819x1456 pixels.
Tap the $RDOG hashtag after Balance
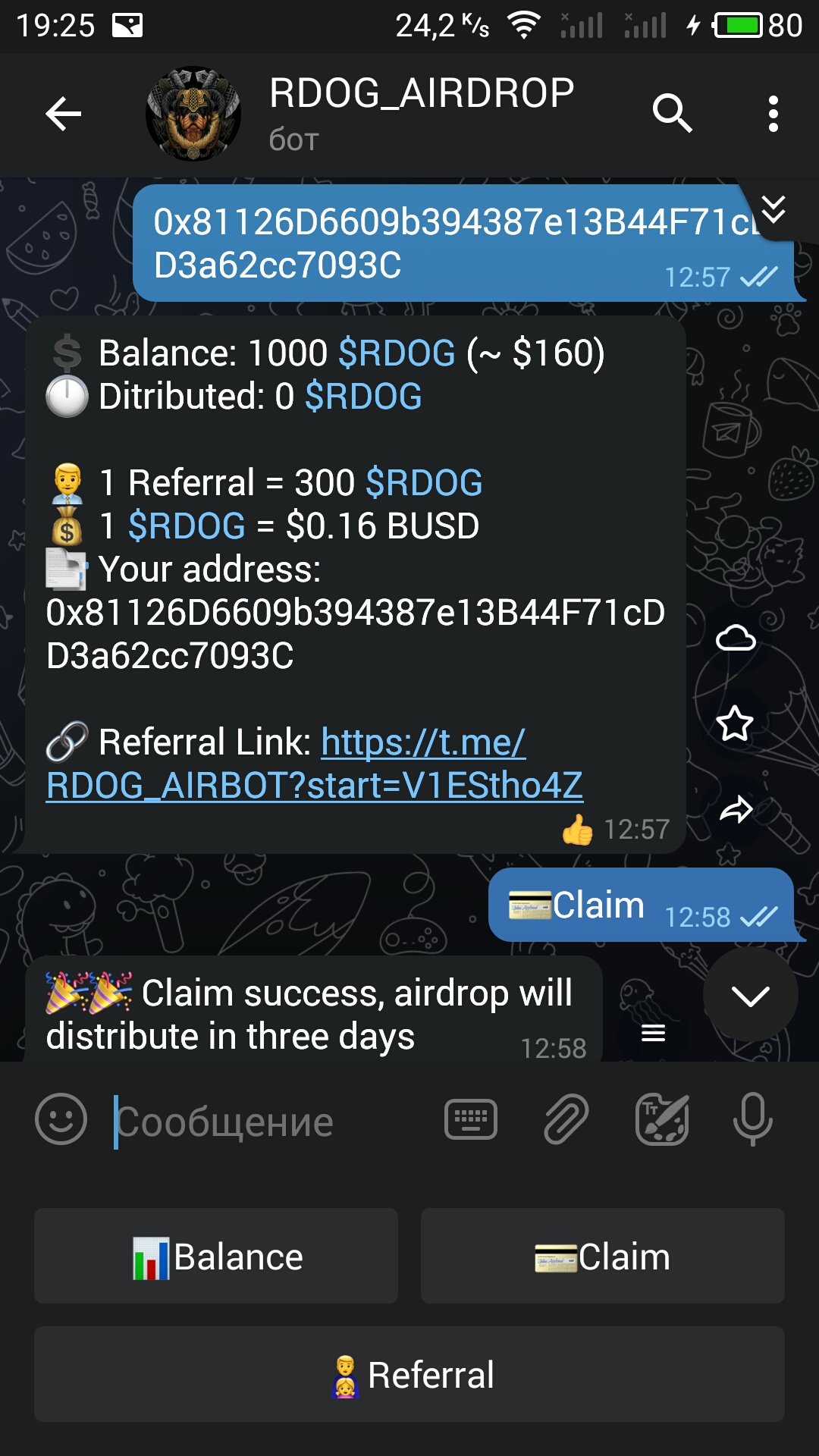click(397, 353)
